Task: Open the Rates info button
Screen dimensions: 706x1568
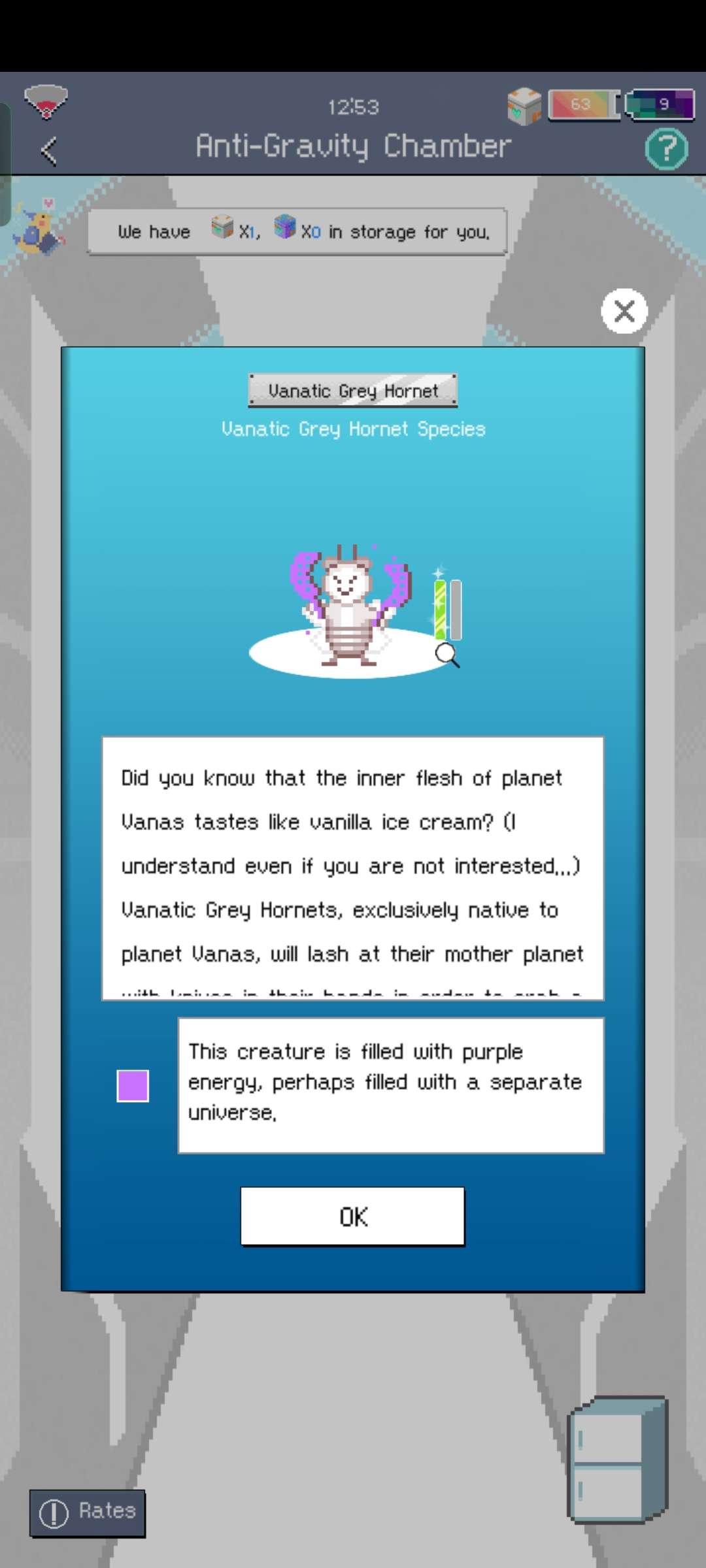Action: (x=88, y=1512)
